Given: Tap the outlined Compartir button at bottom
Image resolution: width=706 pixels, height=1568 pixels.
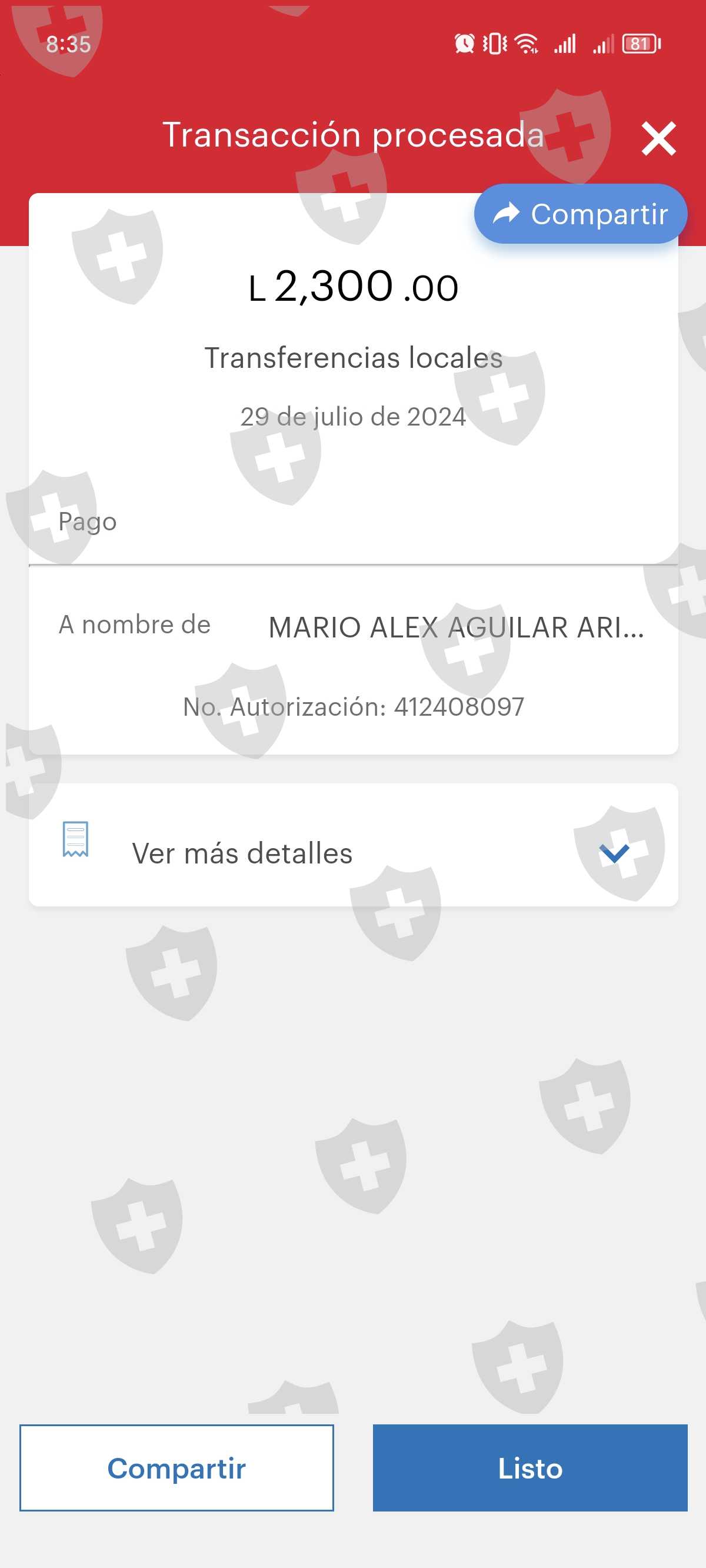Looking at the screenshot, I should click(x=176, y=1467).
